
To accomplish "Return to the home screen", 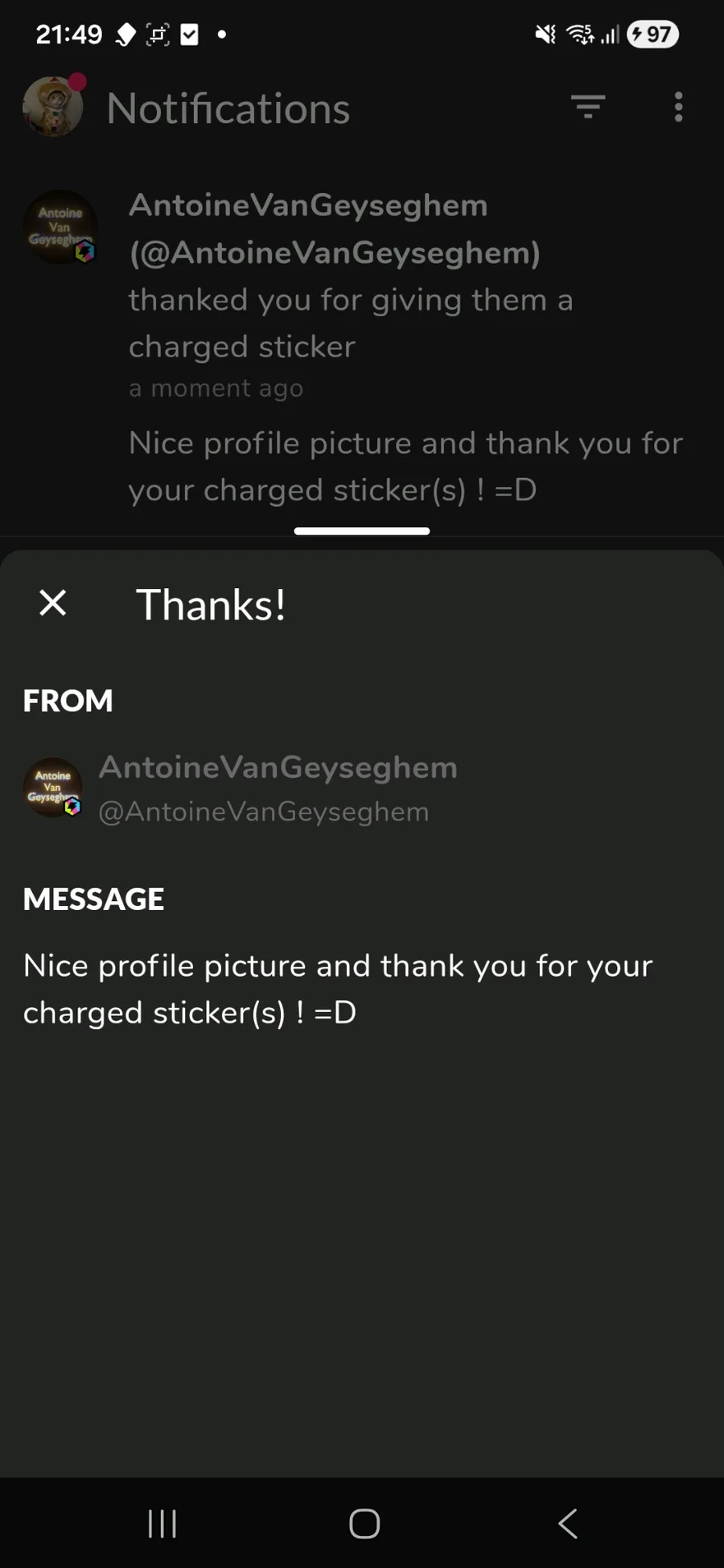I will pos(364,1523).
